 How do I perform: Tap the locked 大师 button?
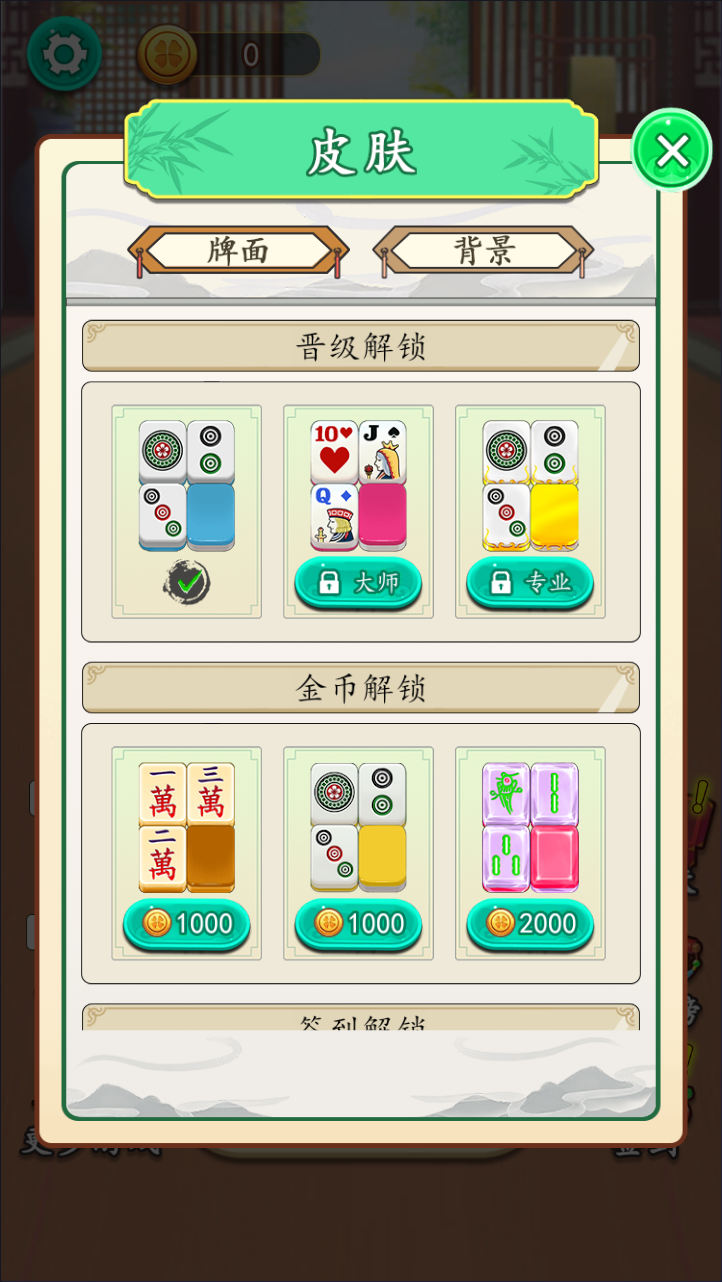(358, 583)
